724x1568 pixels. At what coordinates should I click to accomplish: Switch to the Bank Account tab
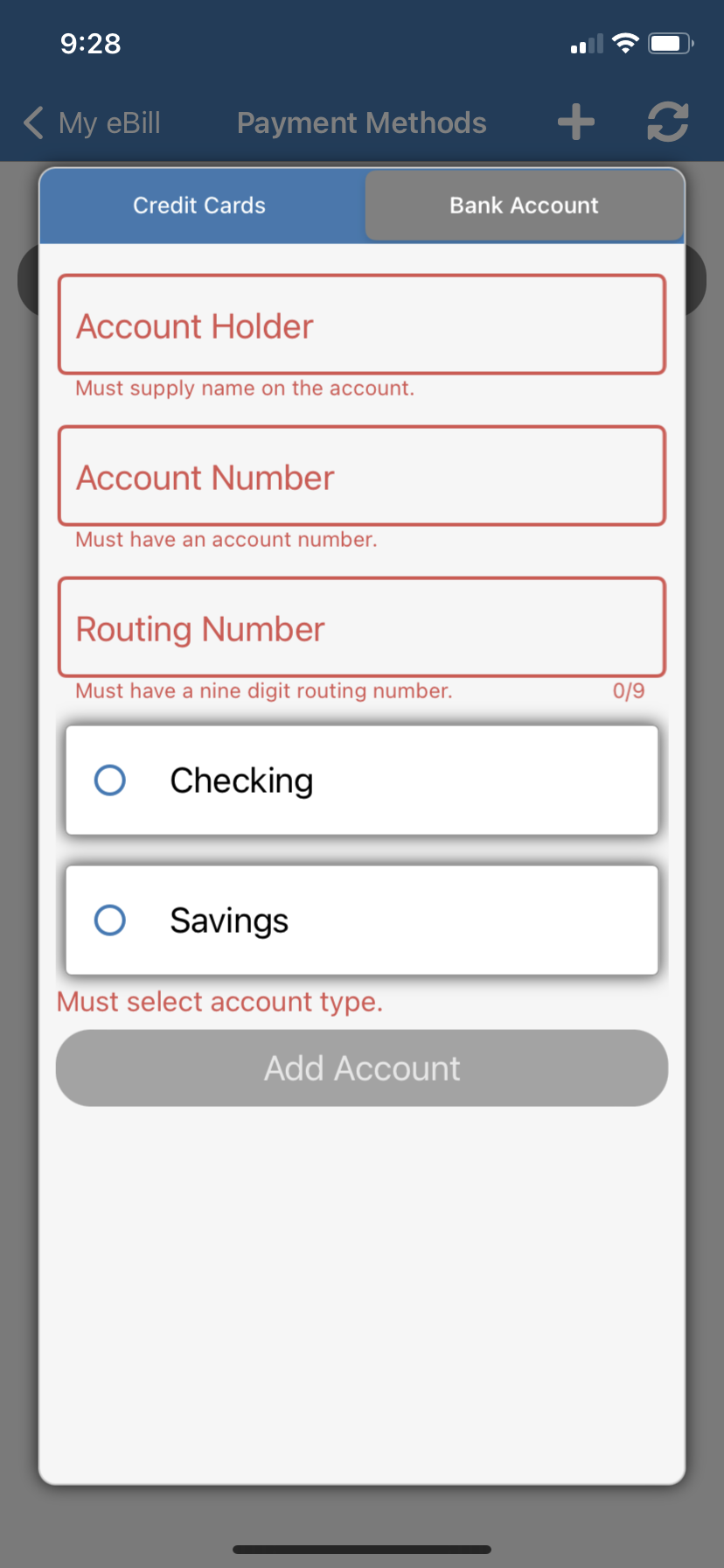click(523, 205)
